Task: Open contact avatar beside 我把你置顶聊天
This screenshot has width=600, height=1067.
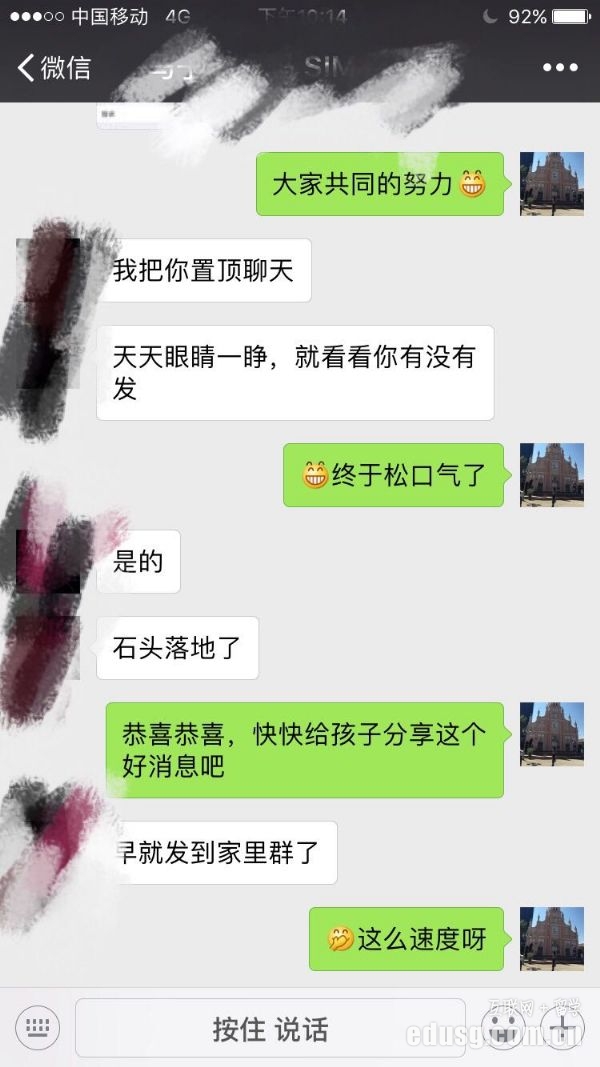Action: click(x=49, y=271)
